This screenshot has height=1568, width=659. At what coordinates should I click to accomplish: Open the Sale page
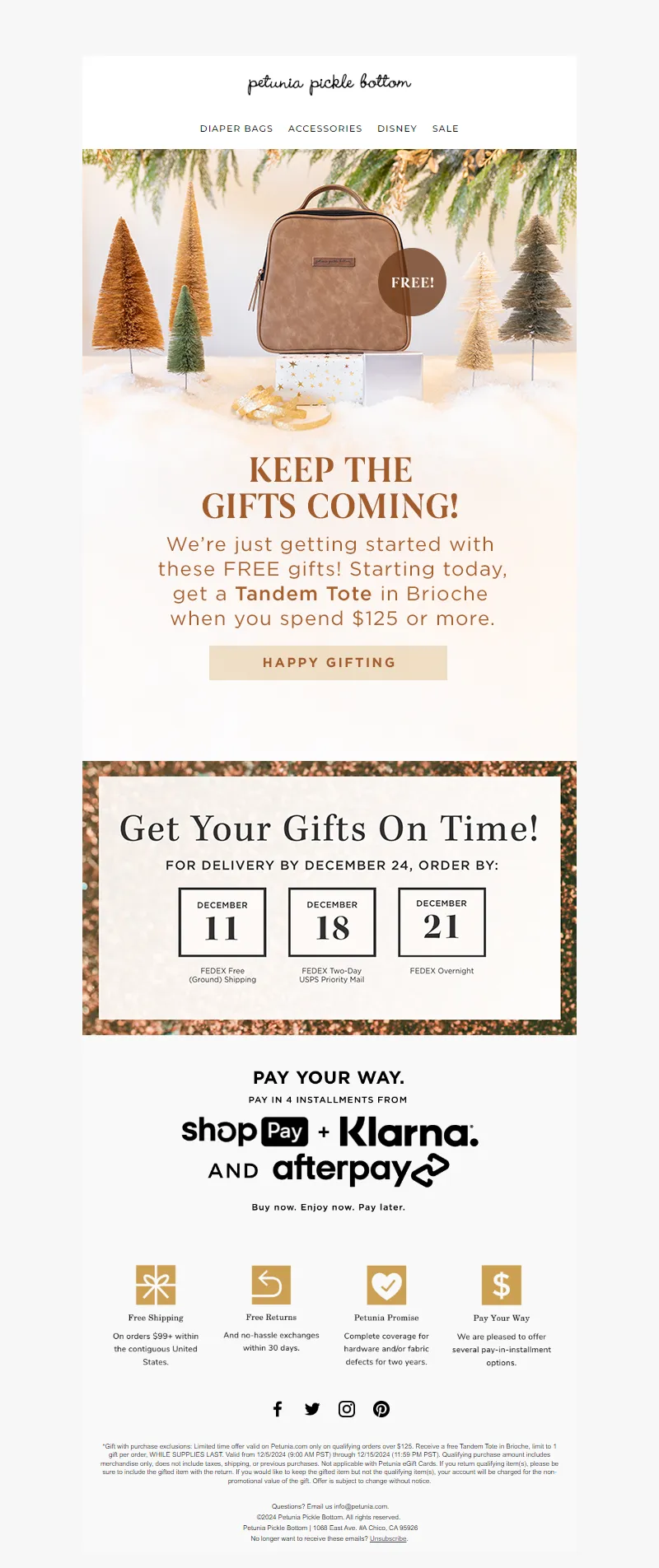click(x=445, y=128)
